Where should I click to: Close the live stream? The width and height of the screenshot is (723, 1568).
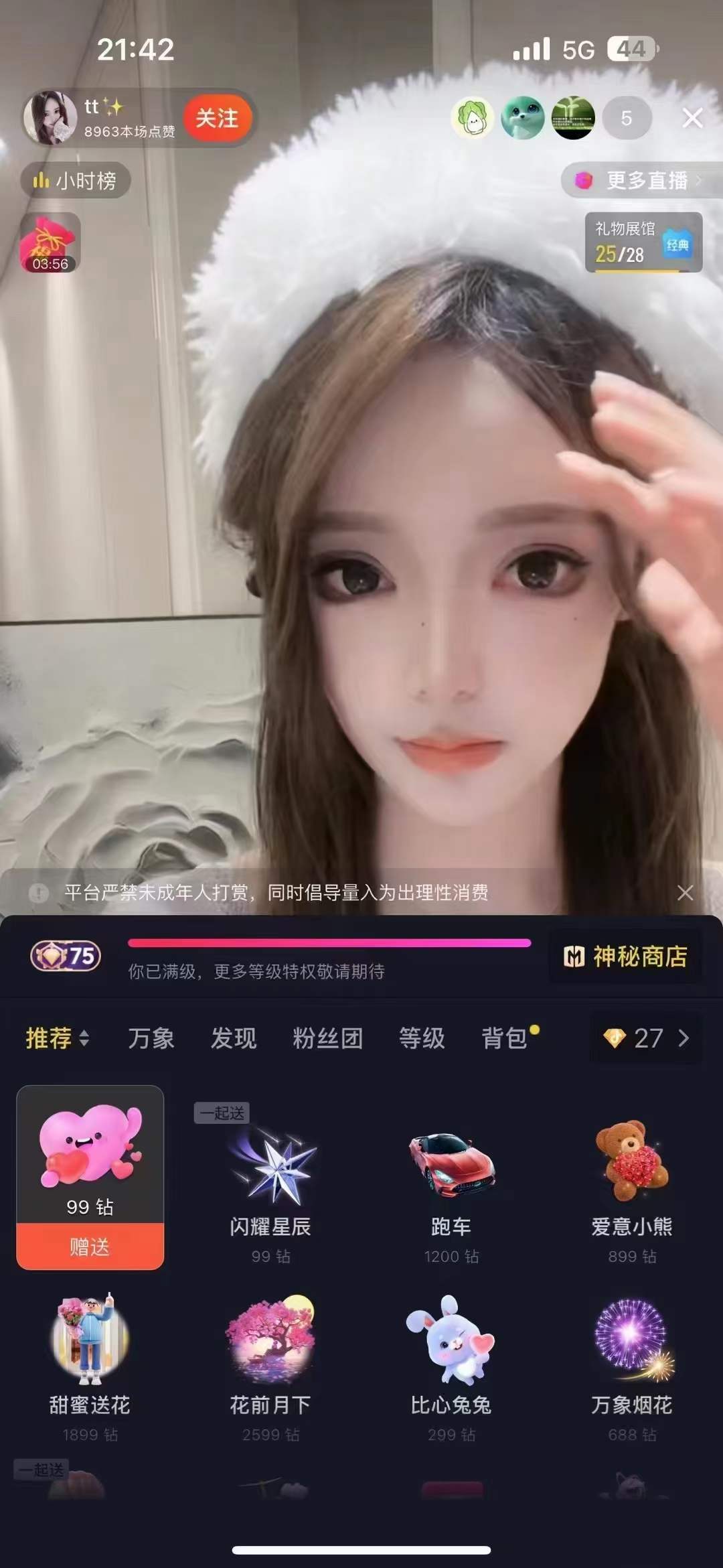pyautogui.click(x=692, y=119)
